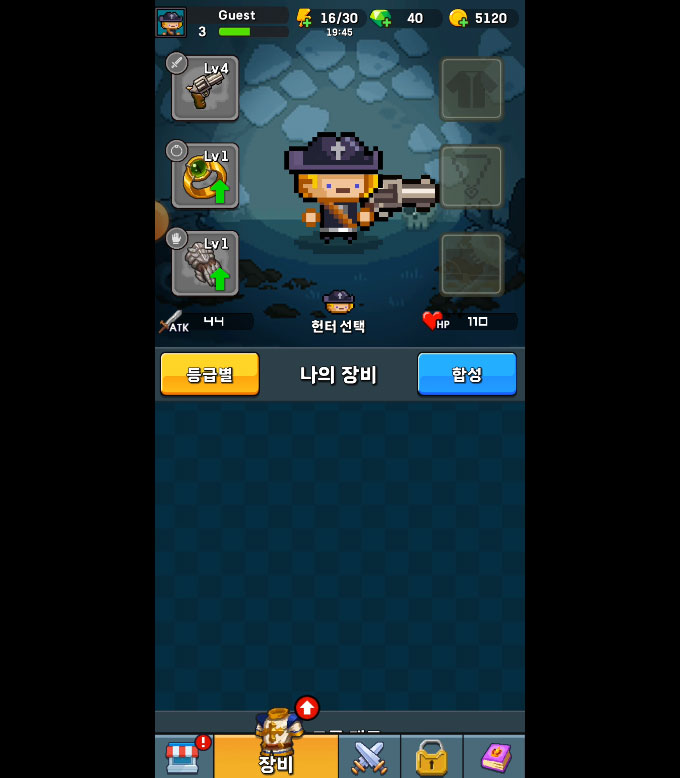Select the empty armor slot
Screen dimensions: 680x778
[x=471, y=89]
